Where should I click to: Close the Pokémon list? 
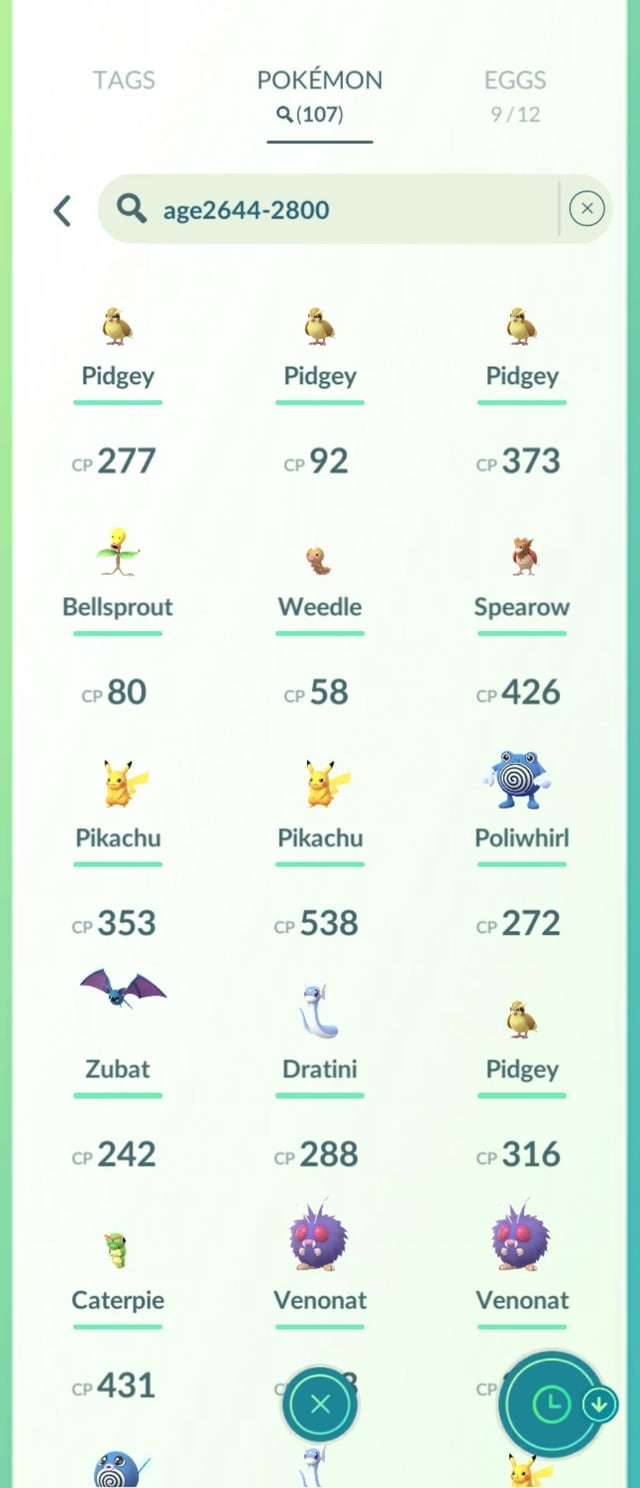coord(320,1404)
